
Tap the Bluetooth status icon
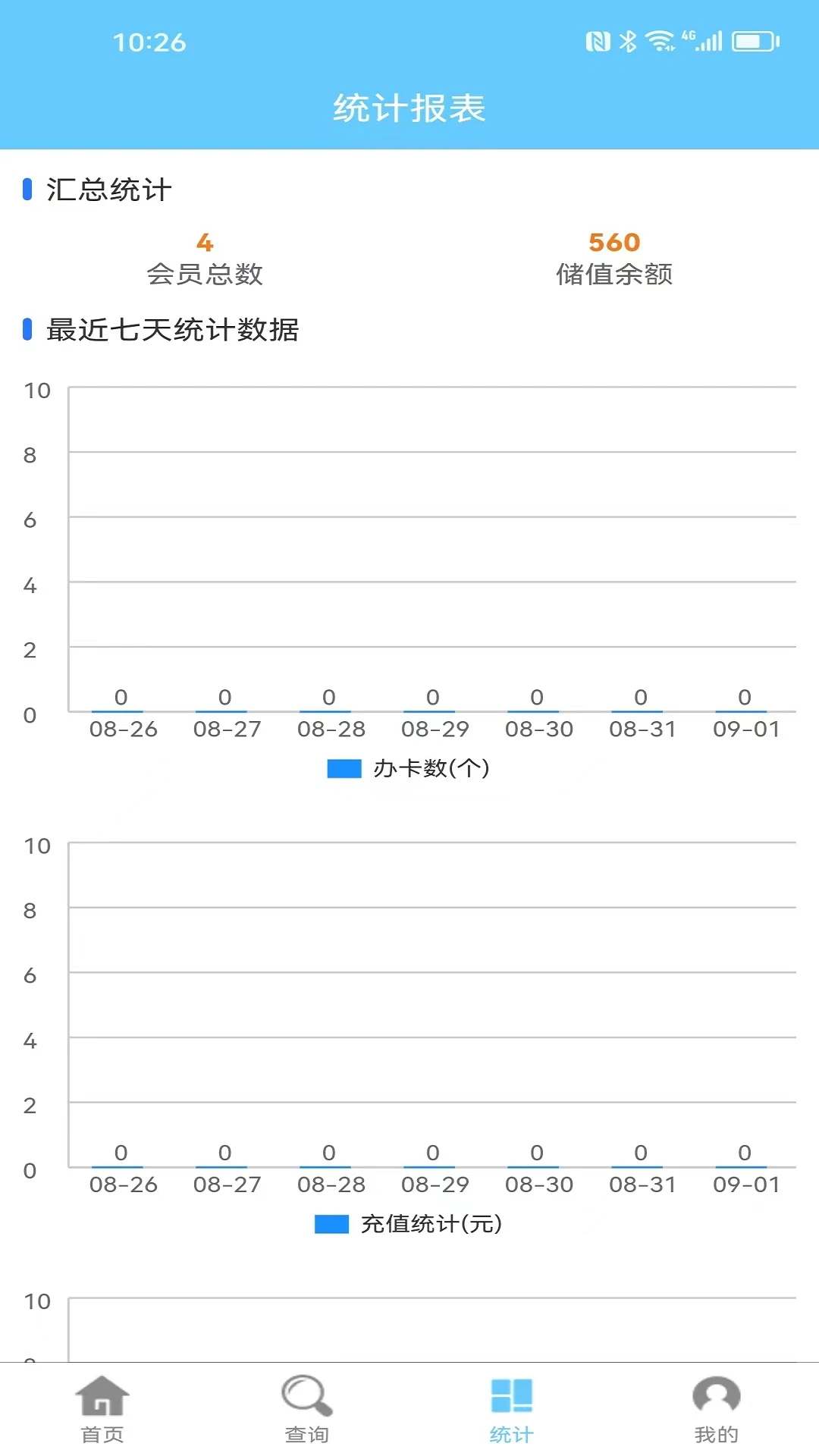[626, 42]
